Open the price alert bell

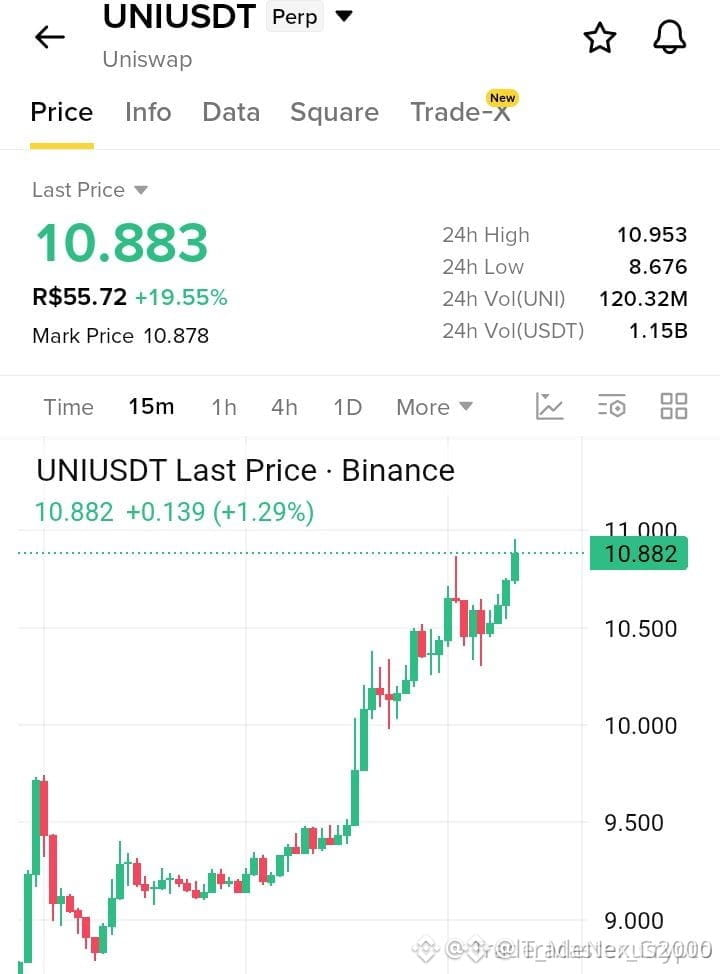click(669, 37)
